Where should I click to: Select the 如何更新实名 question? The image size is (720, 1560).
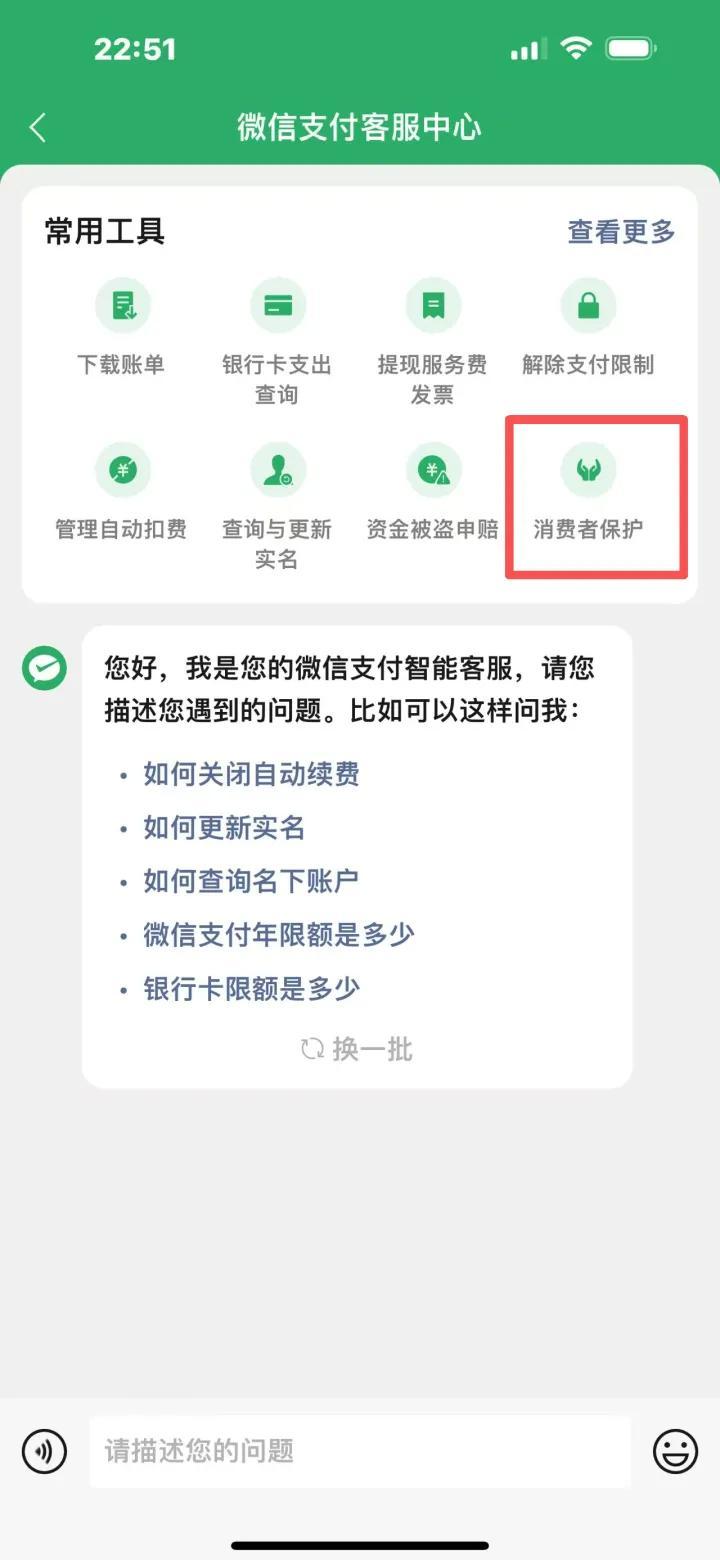click(x=224, y=828)
